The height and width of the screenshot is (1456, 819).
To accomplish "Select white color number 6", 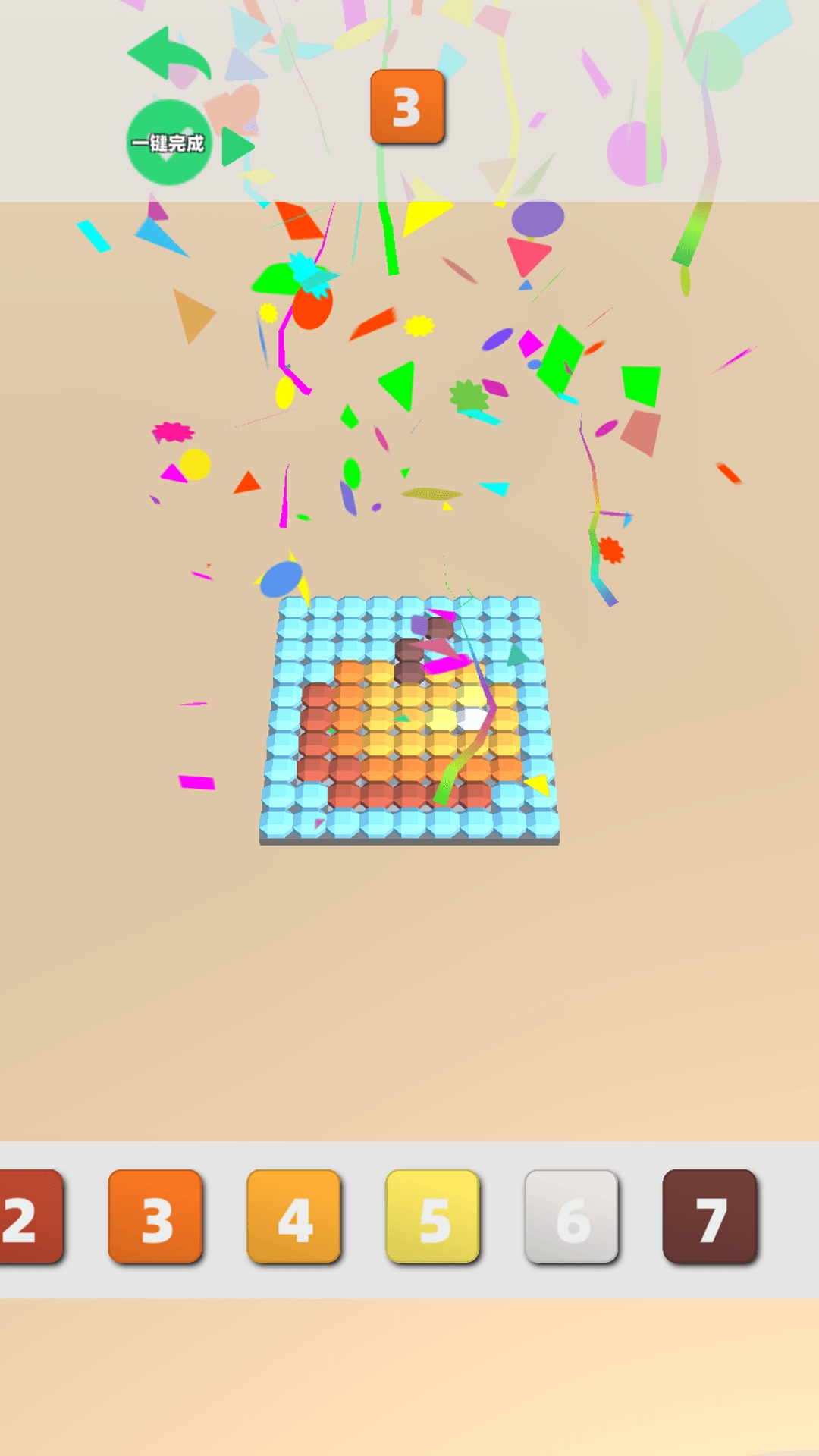I will [572, 1216].
